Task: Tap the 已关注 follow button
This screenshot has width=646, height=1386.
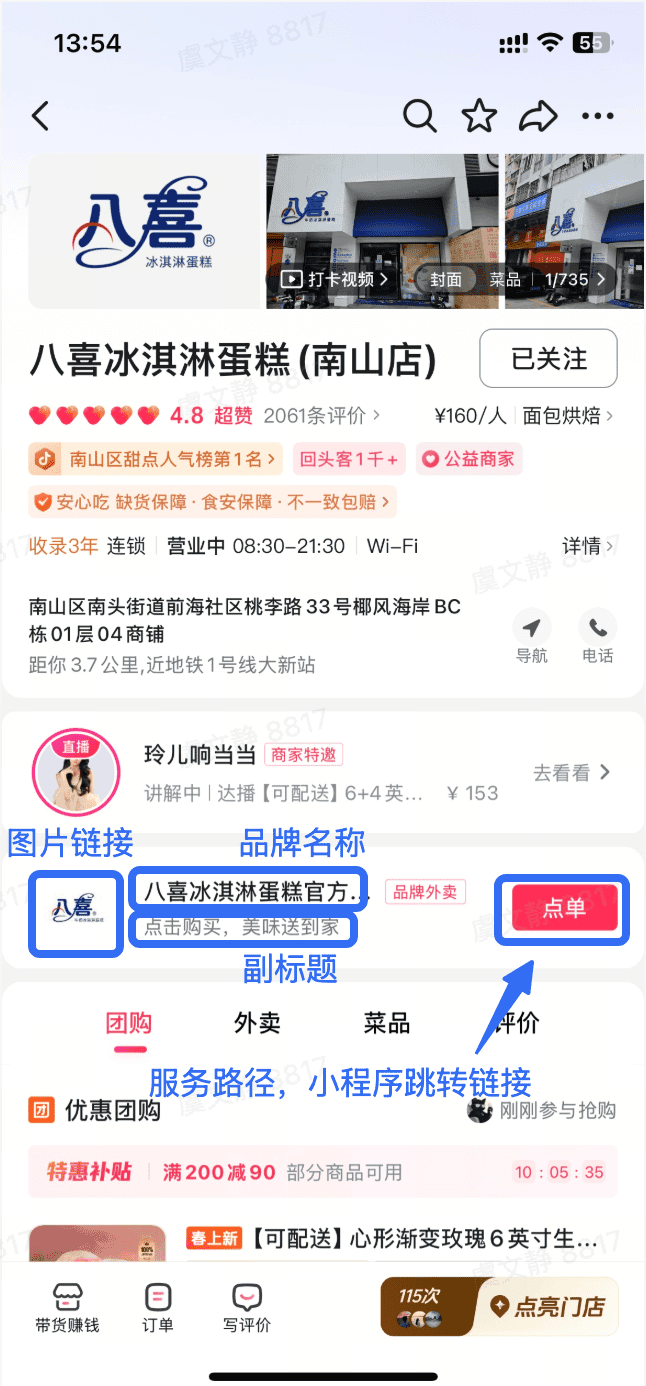Action: [x=548, y=358]
